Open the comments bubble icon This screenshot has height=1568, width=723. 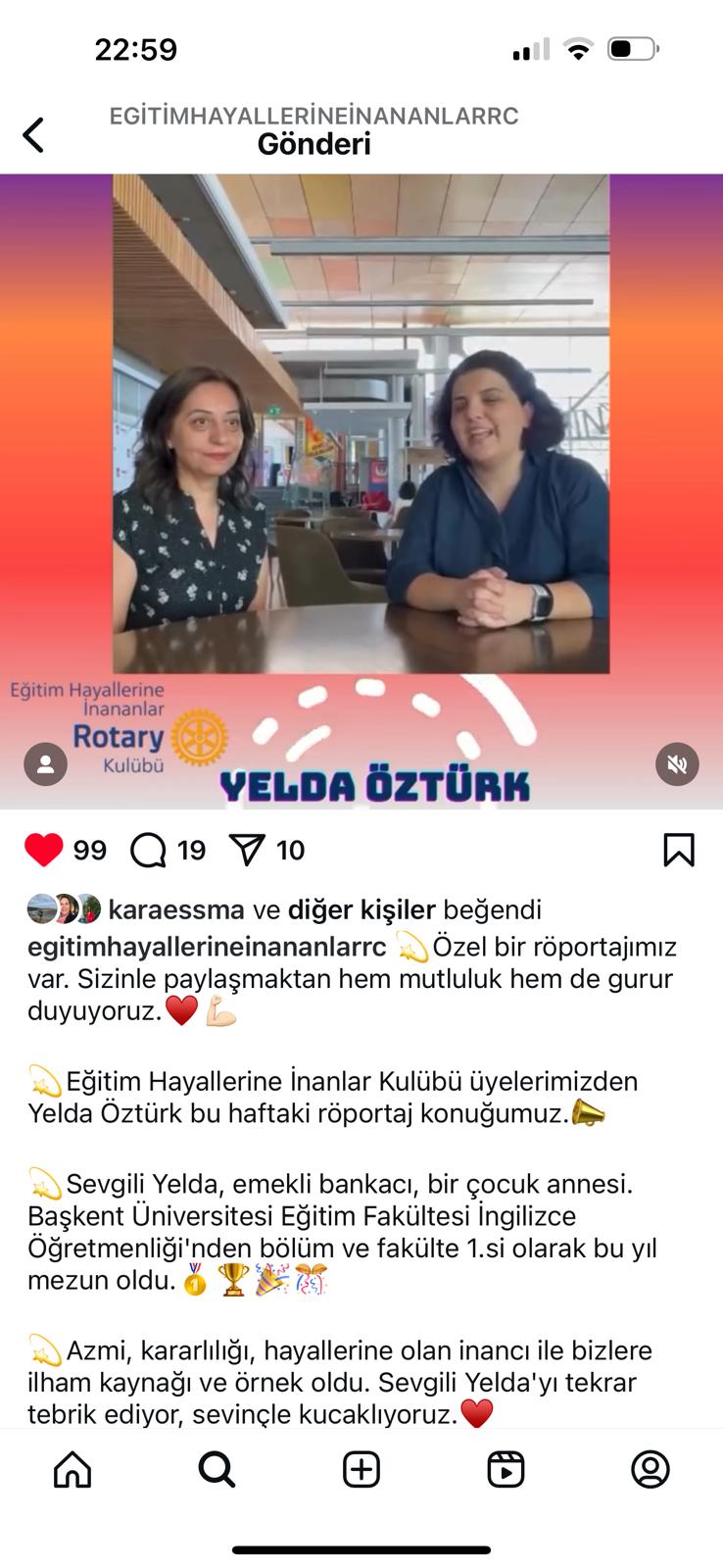pyautogui.click(x=148, y=851)
